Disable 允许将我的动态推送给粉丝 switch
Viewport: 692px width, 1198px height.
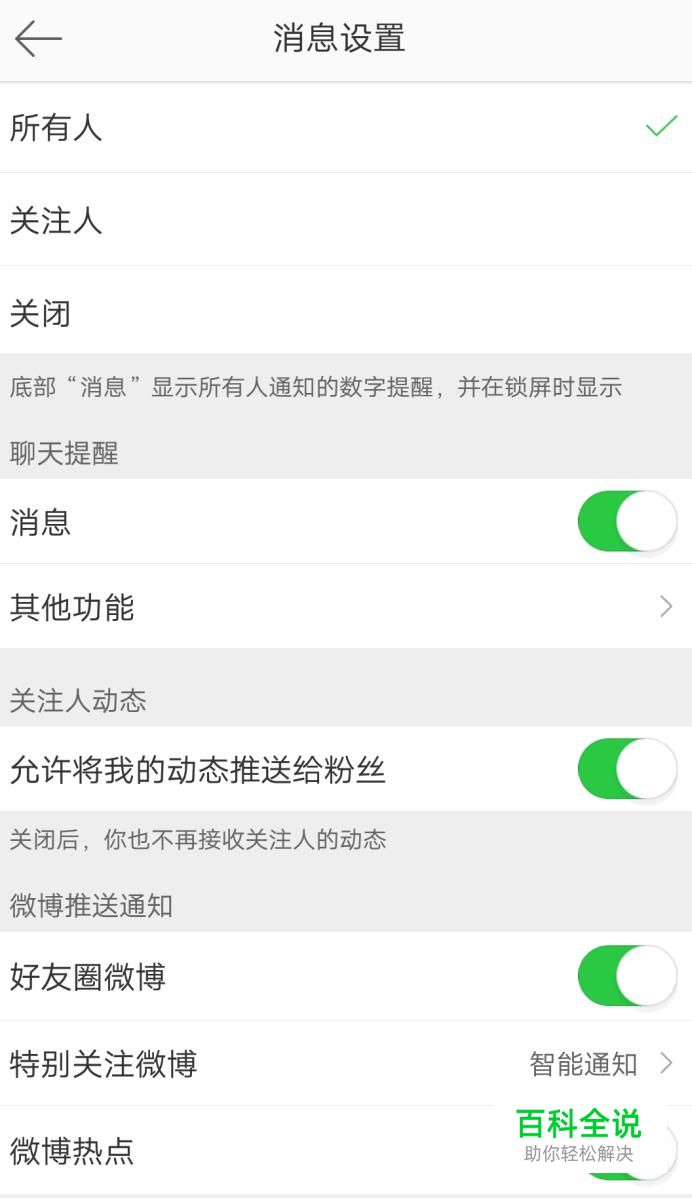[x=627, y=769]
